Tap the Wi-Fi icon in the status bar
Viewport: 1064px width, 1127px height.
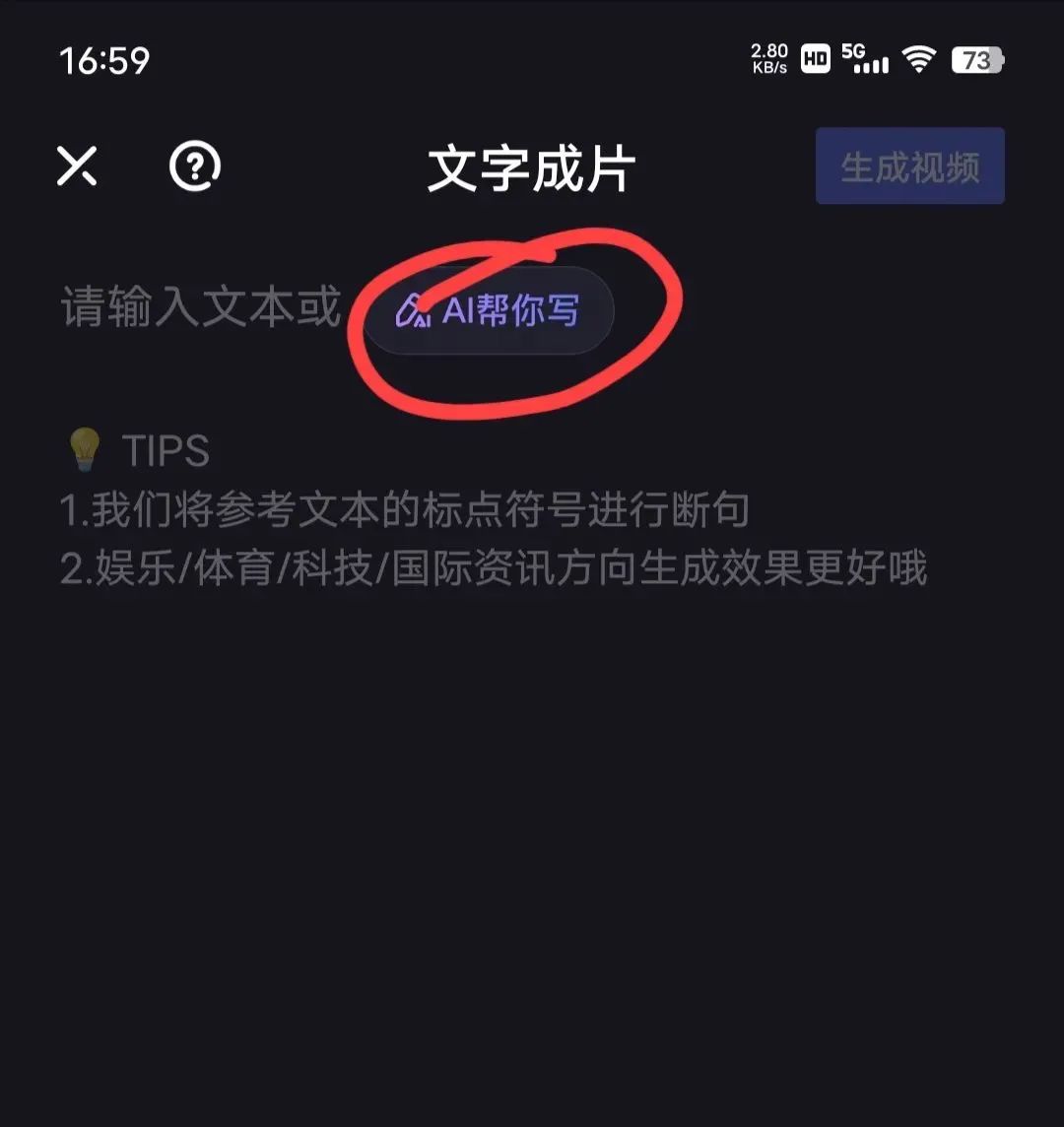[918, 59]
